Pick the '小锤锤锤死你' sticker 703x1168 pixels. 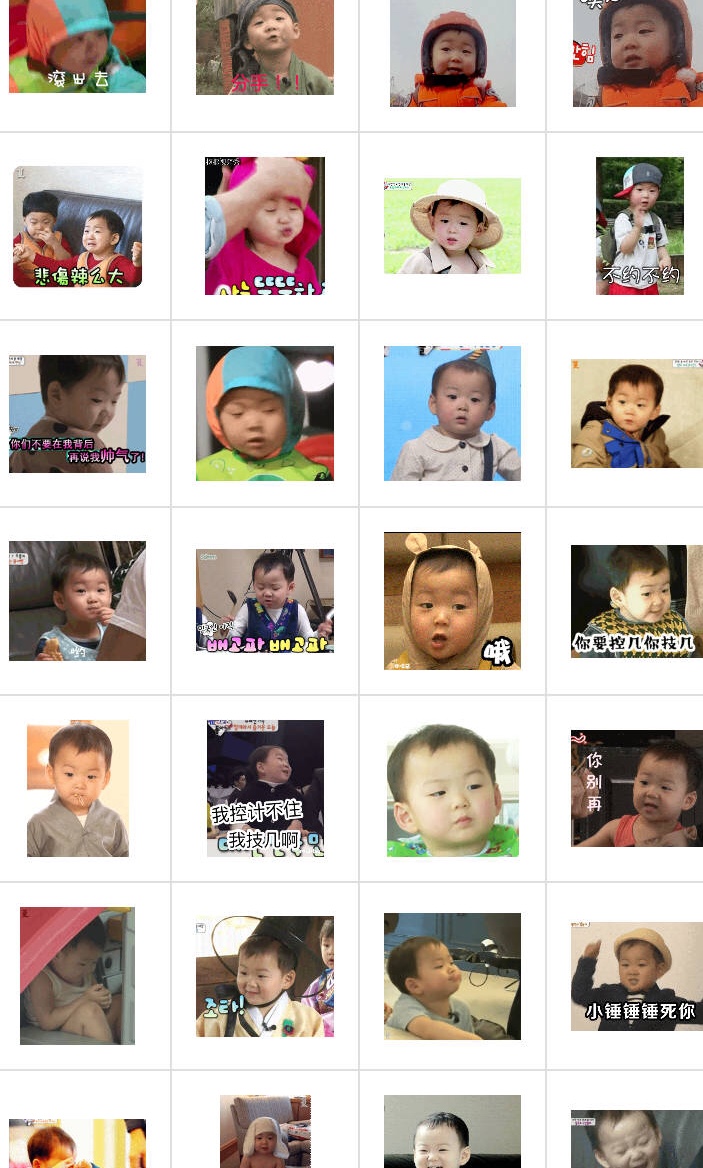point(637,976)
